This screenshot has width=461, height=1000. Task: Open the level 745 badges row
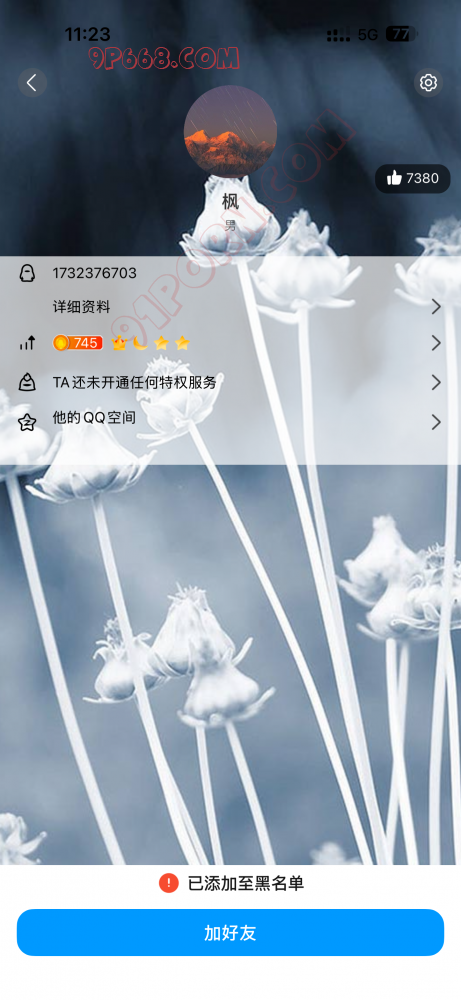[230, 343]
